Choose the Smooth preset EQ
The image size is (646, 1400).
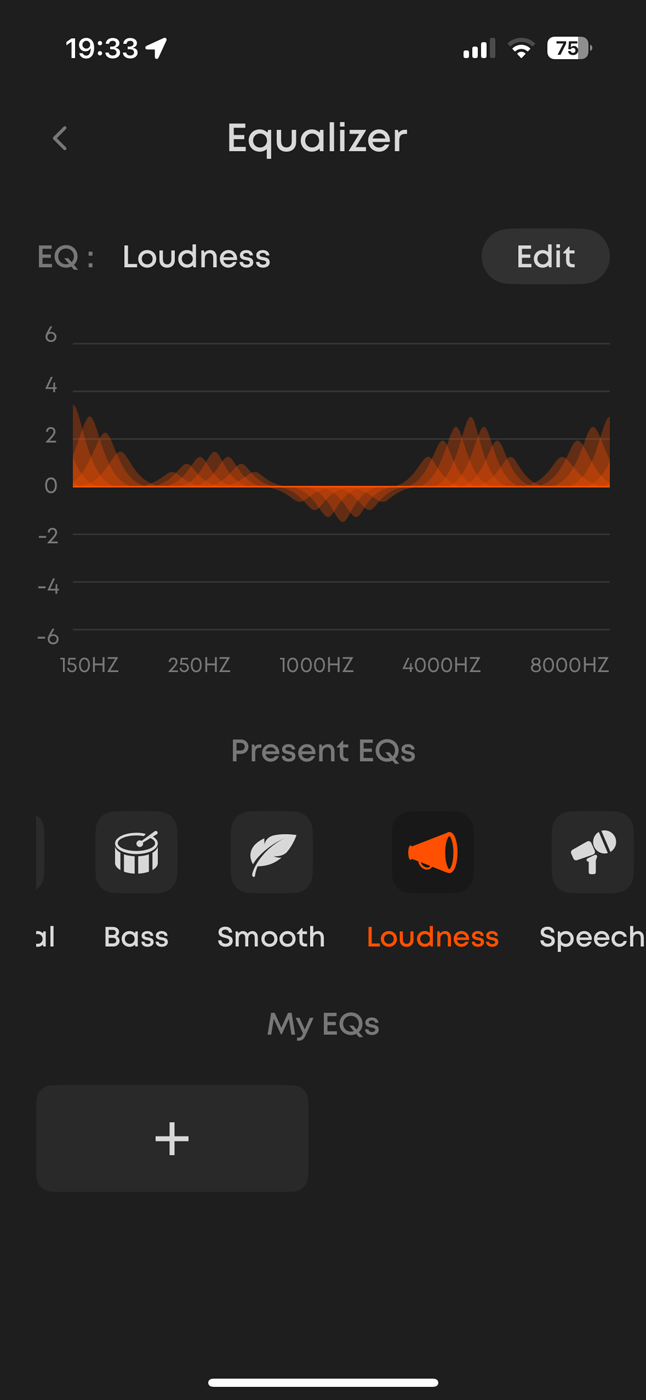tap(271, 852)
